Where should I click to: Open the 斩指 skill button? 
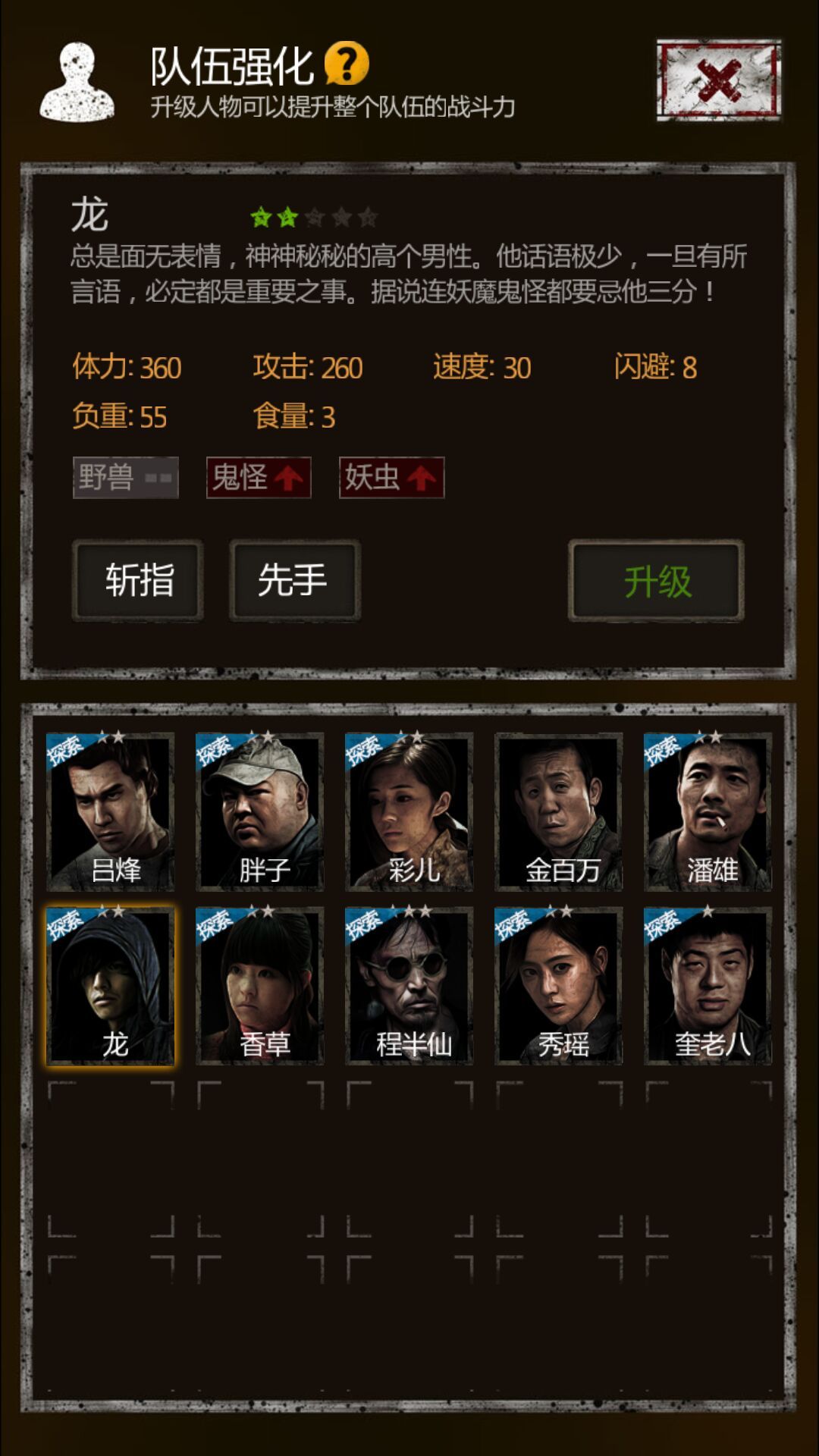coord(138,581)
